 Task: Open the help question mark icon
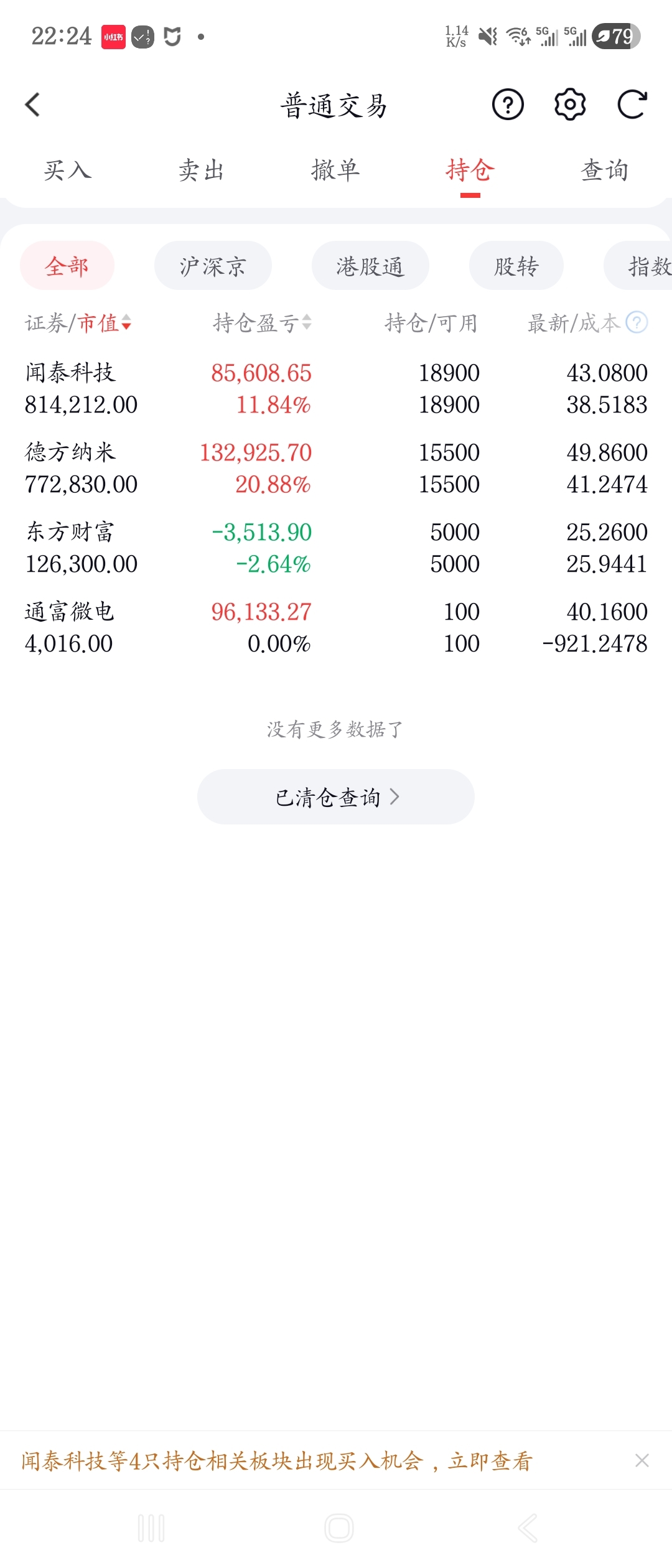click(508, 105)
